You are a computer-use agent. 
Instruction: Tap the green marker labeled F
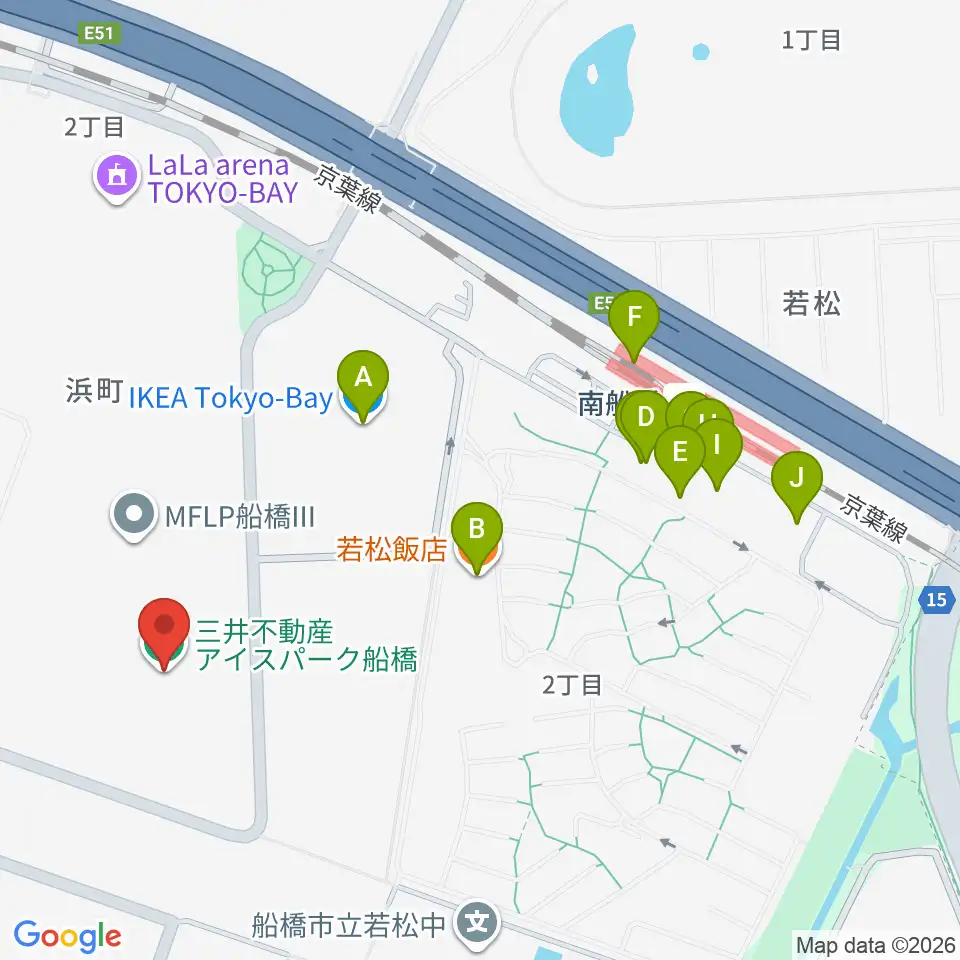click(634, 326)
